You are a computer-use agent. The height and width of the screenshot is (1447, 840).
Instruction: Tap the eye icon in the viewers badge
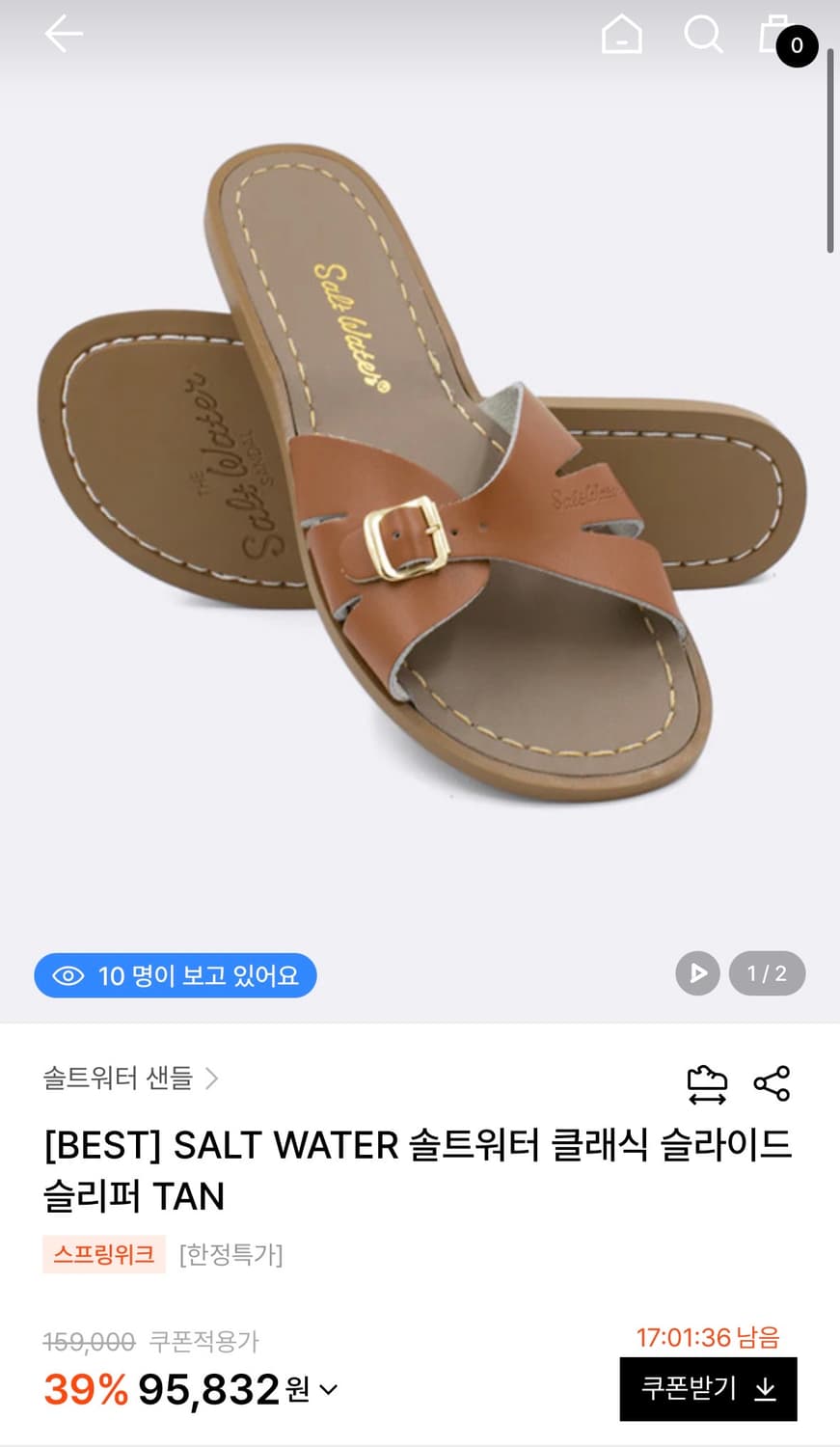tap(69, 975)
